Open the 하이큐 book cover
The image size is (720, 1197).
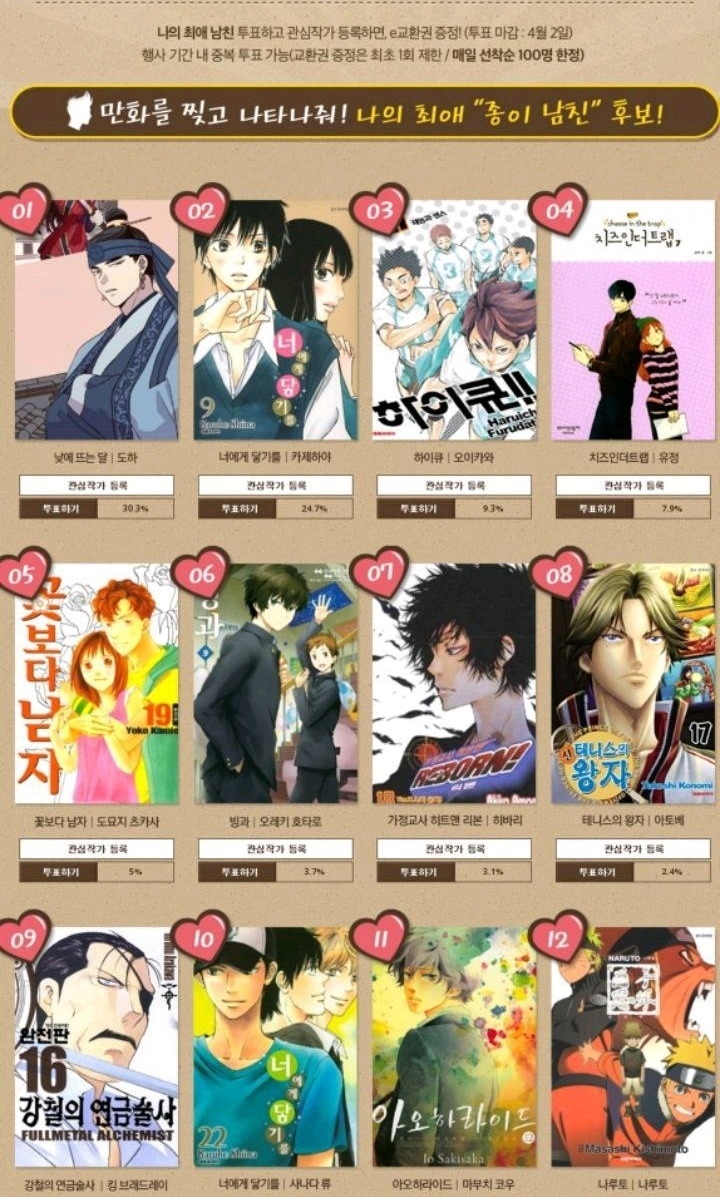click(454, 320)
